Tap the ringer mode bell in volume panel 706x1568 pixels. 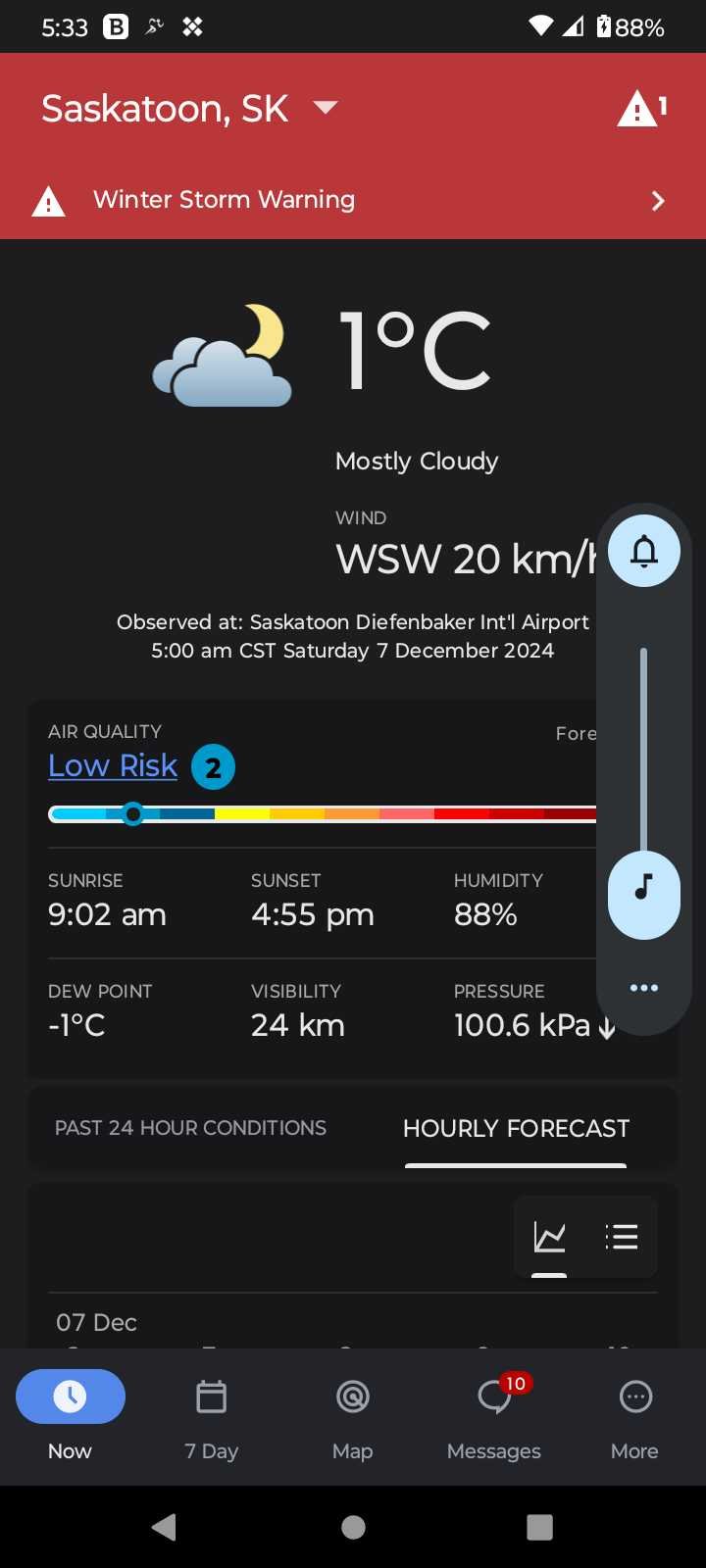(644, 551)
